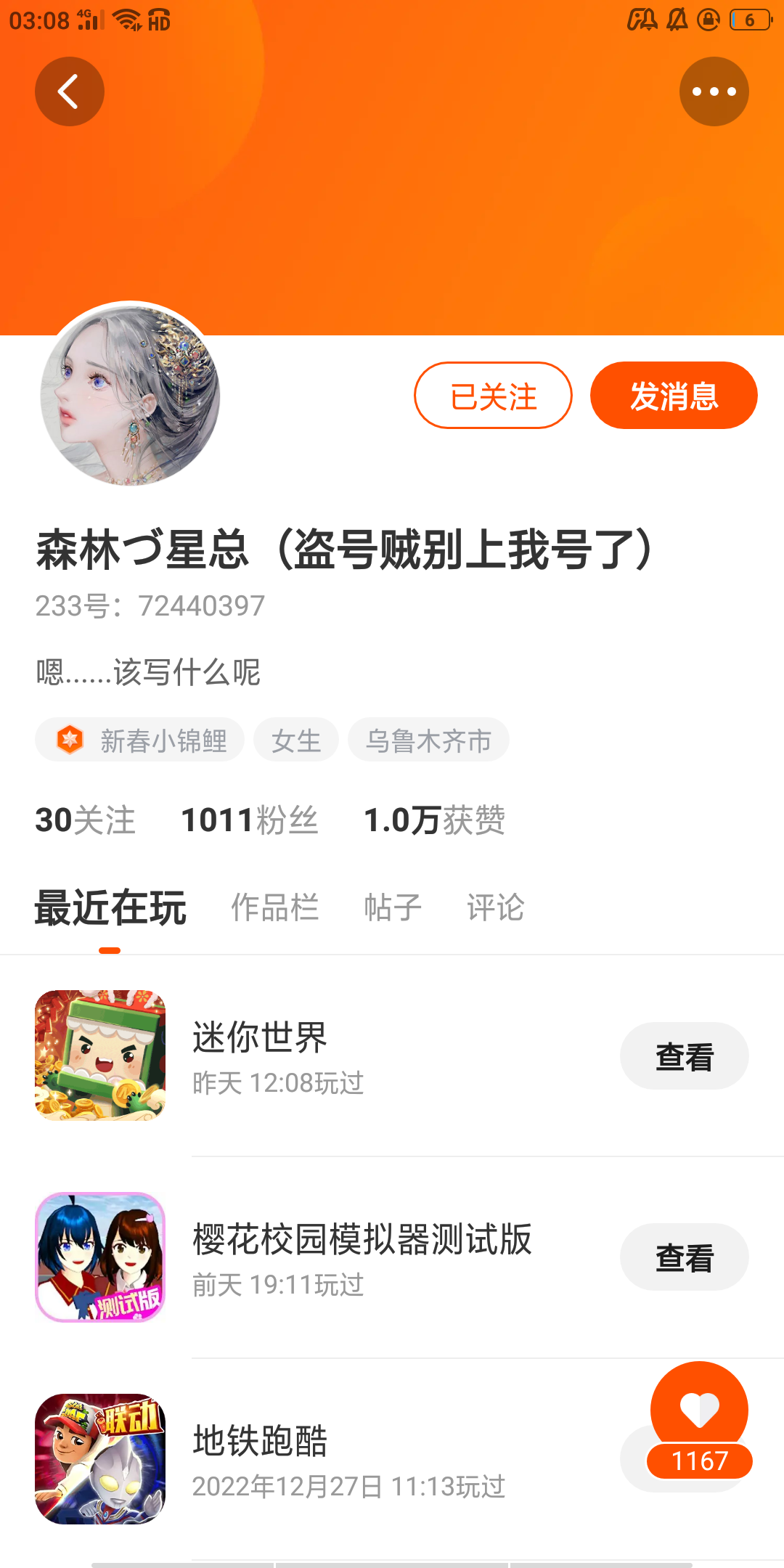Image resolution: width=784 pixels, height=1568 pixels.
Task: Tap the 已关注 following button
Action: [493, 396]
